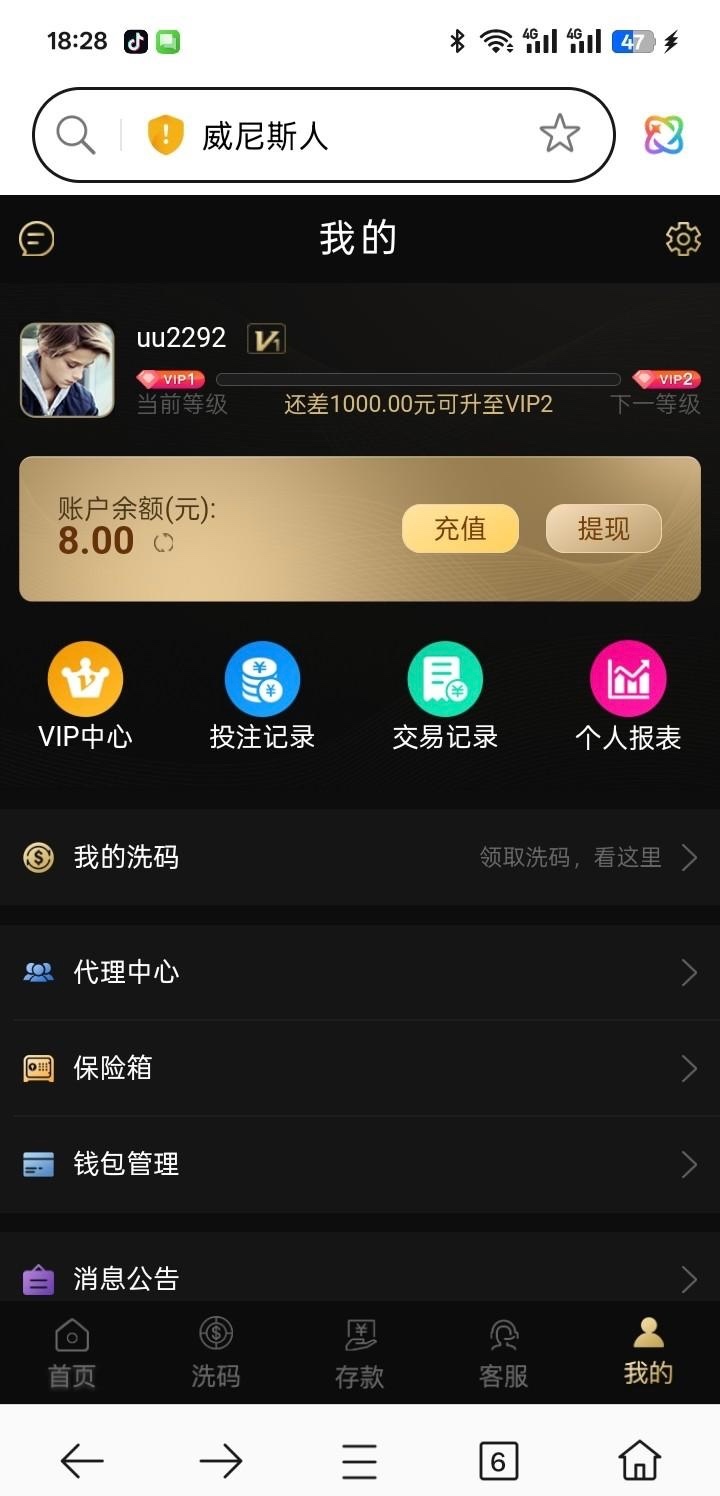Open 钱包管理 wallet management
Viewport: 720px width, 1496px height.
coord(360,1164)
